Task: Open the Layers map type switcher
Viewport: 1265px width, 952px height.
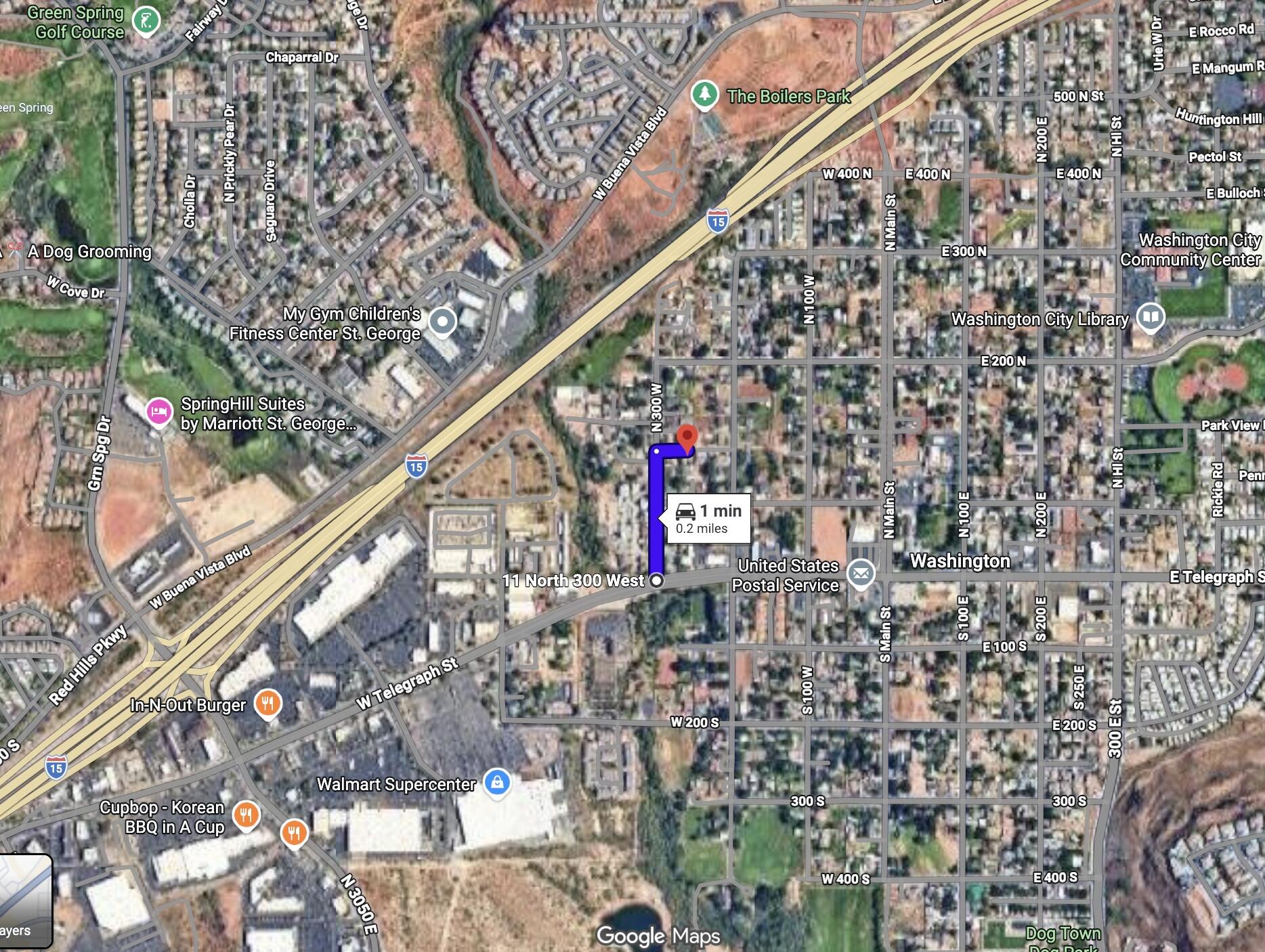Action: [26, 900]
